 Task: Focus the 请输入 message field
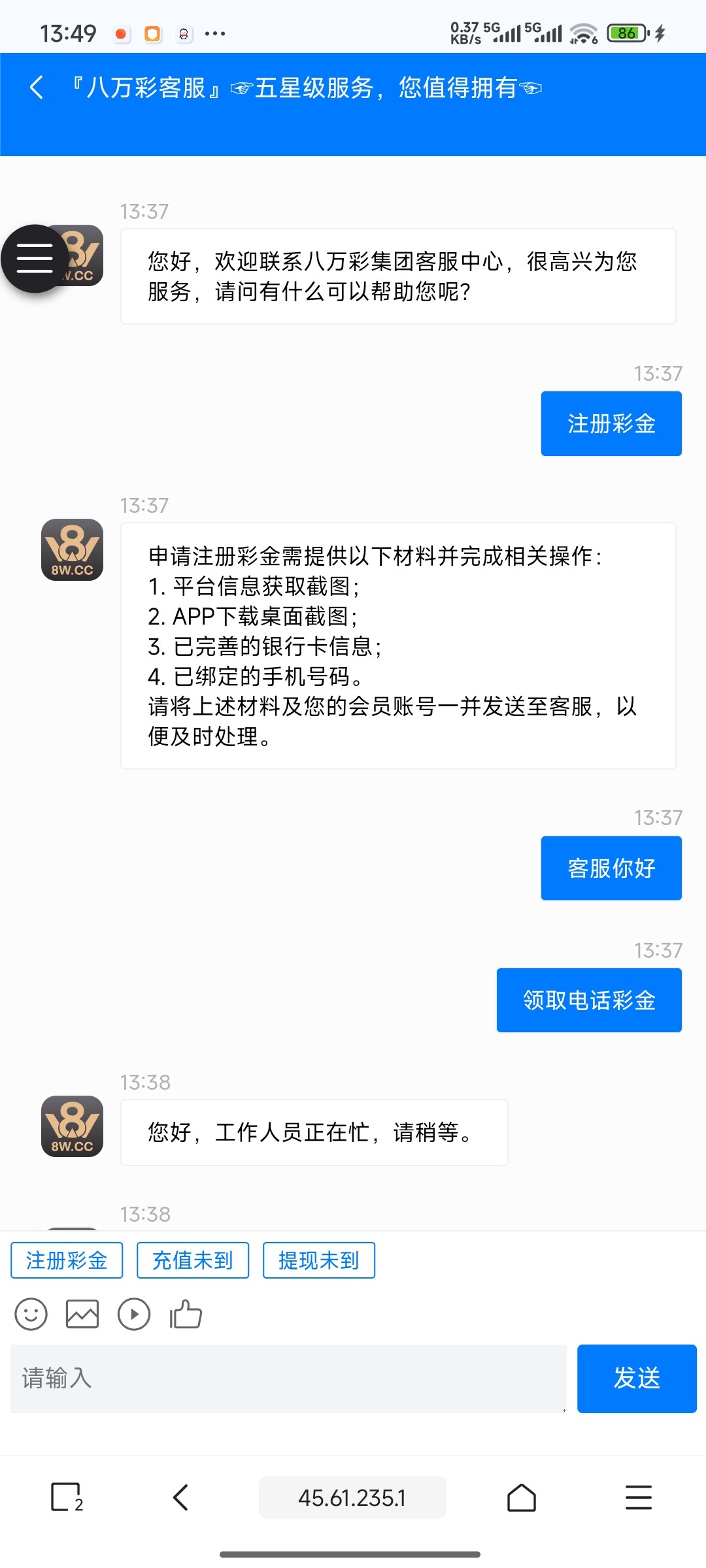point(288,1379)
